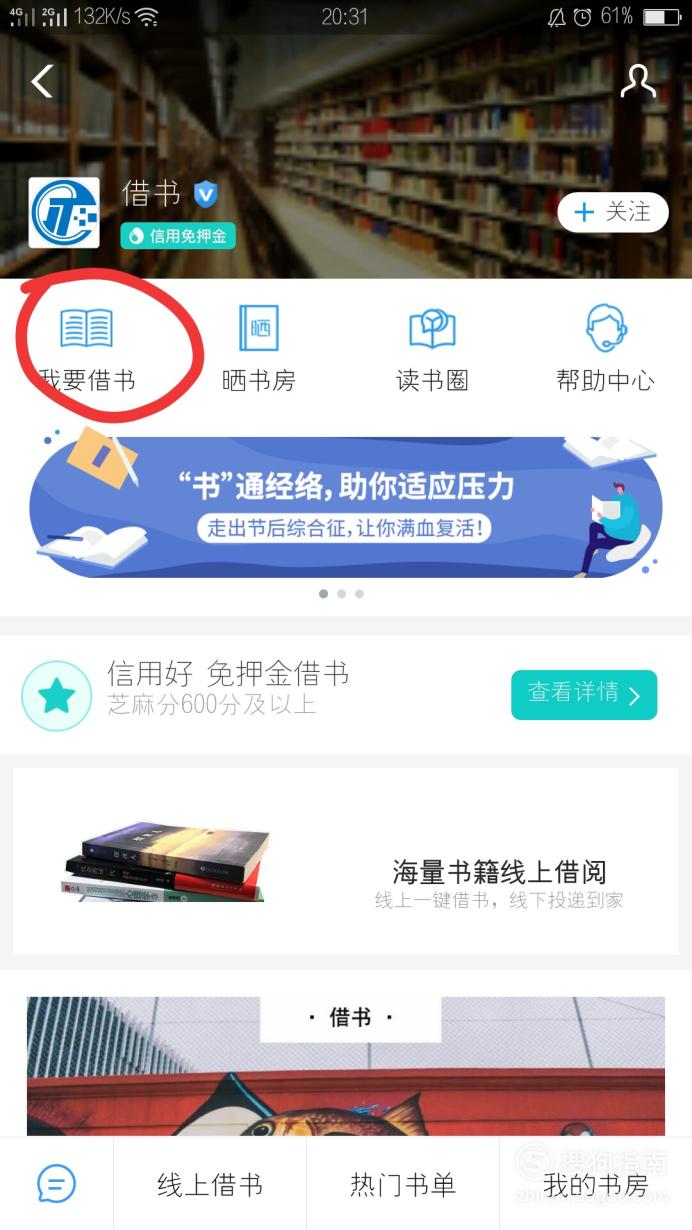Switch to 我的书房 tab
This screenshot has width=692, height=1230.
[596, 1185]
